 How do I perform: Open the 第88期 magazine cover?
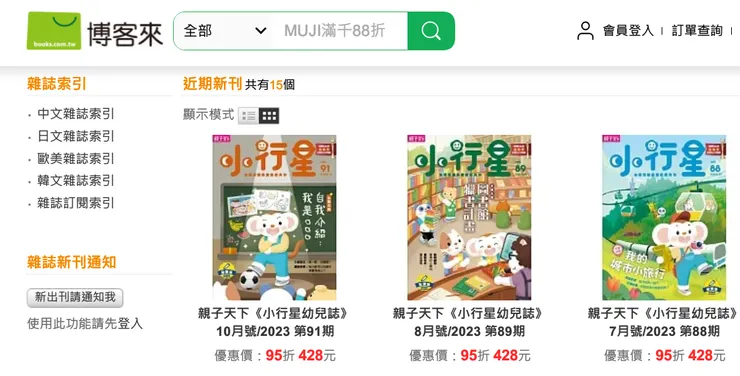[x=664, y=217]
